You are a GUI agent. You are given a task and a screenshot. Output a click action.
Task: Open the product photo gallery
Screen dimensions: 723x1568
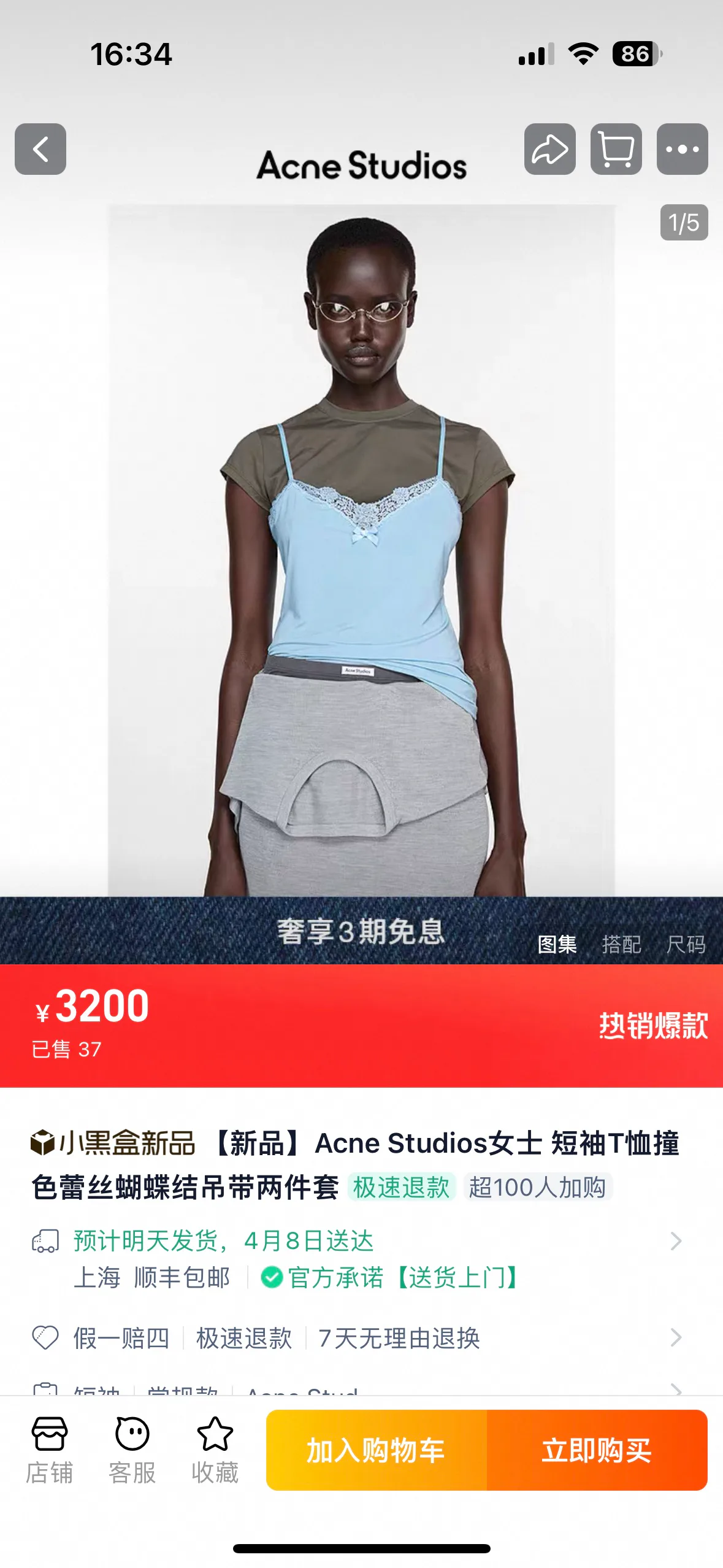361,550
